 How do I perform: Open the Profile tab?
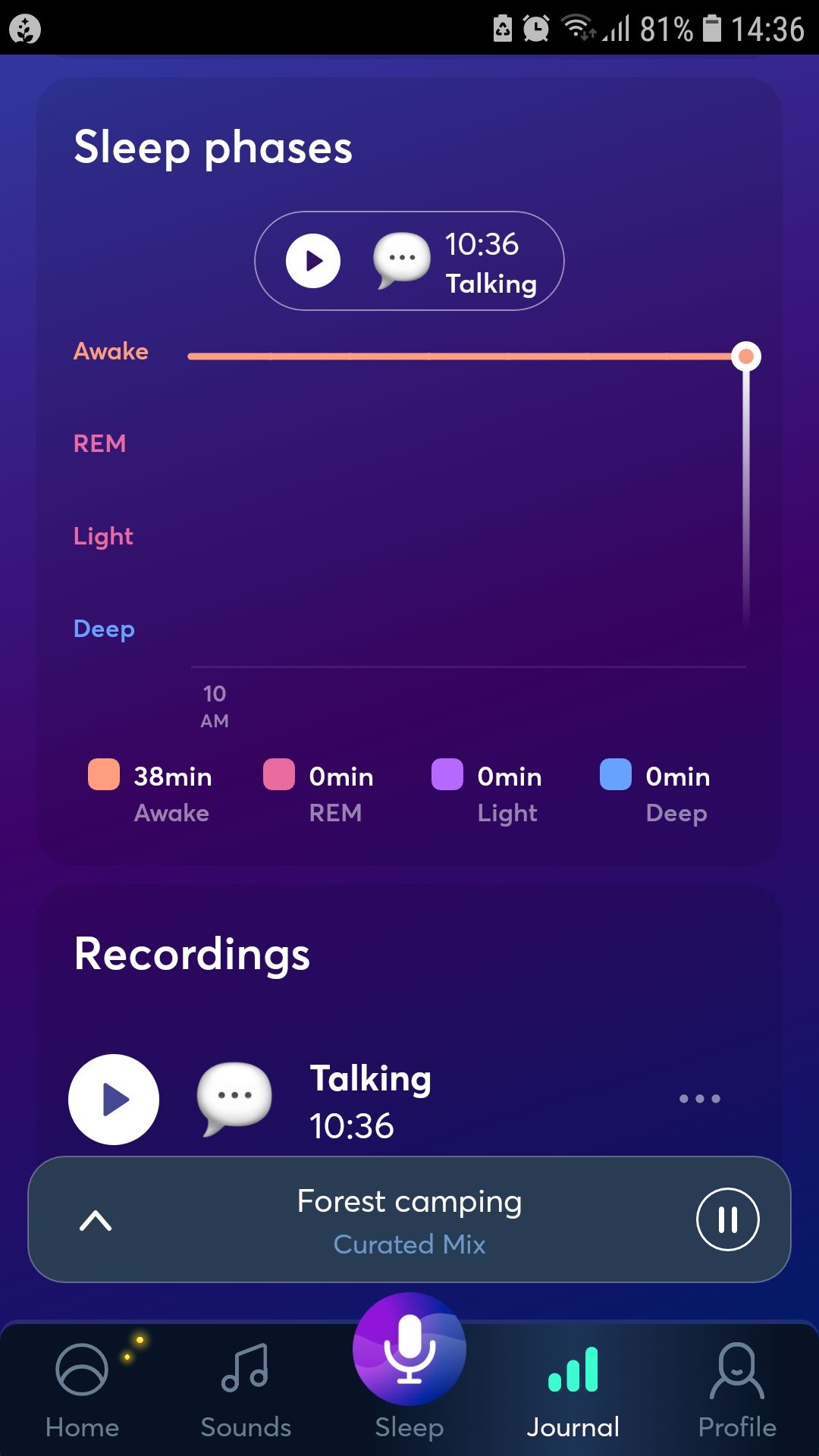pos(737,1389)
